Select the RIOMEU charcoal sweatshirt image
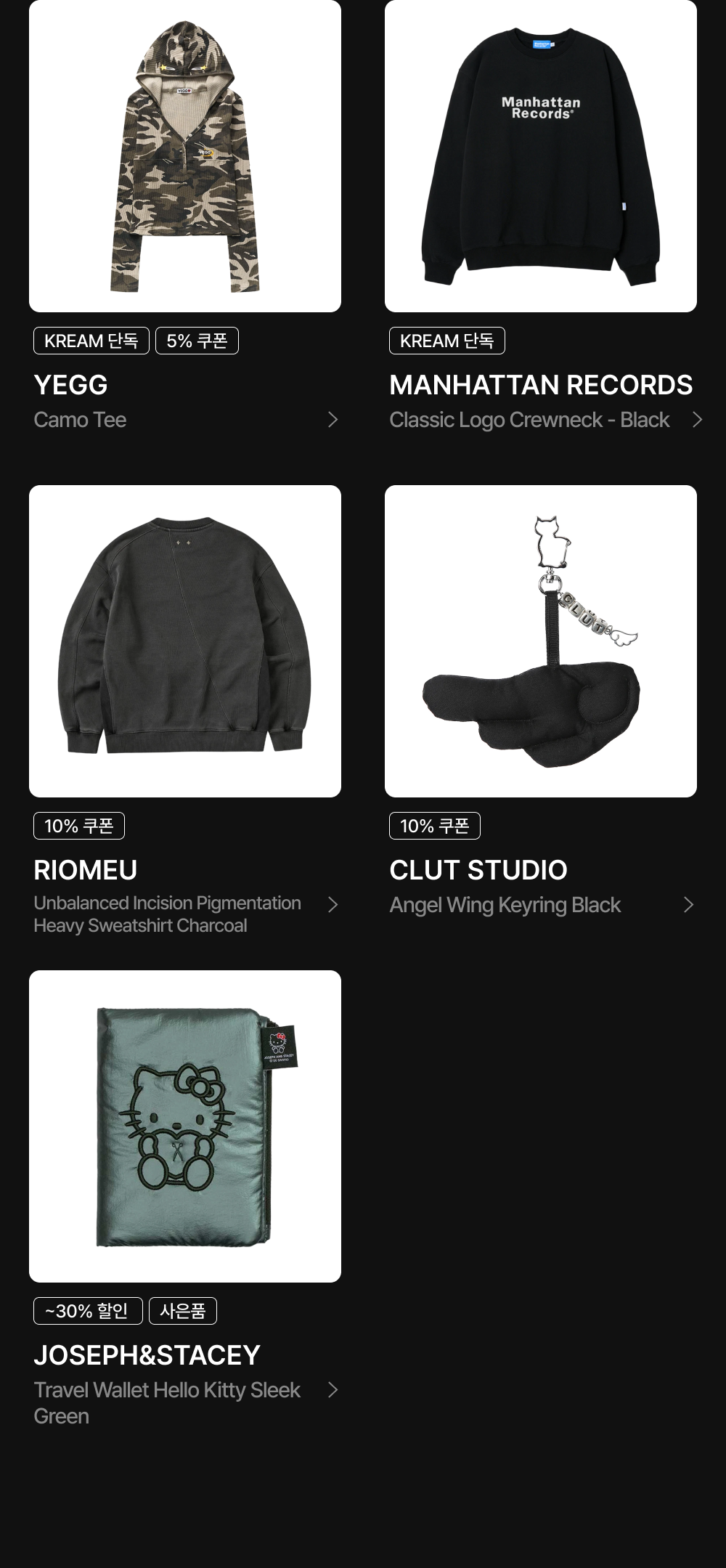Image resolution: width=726 pixels, height=1568 pixels. coord(185,641)
